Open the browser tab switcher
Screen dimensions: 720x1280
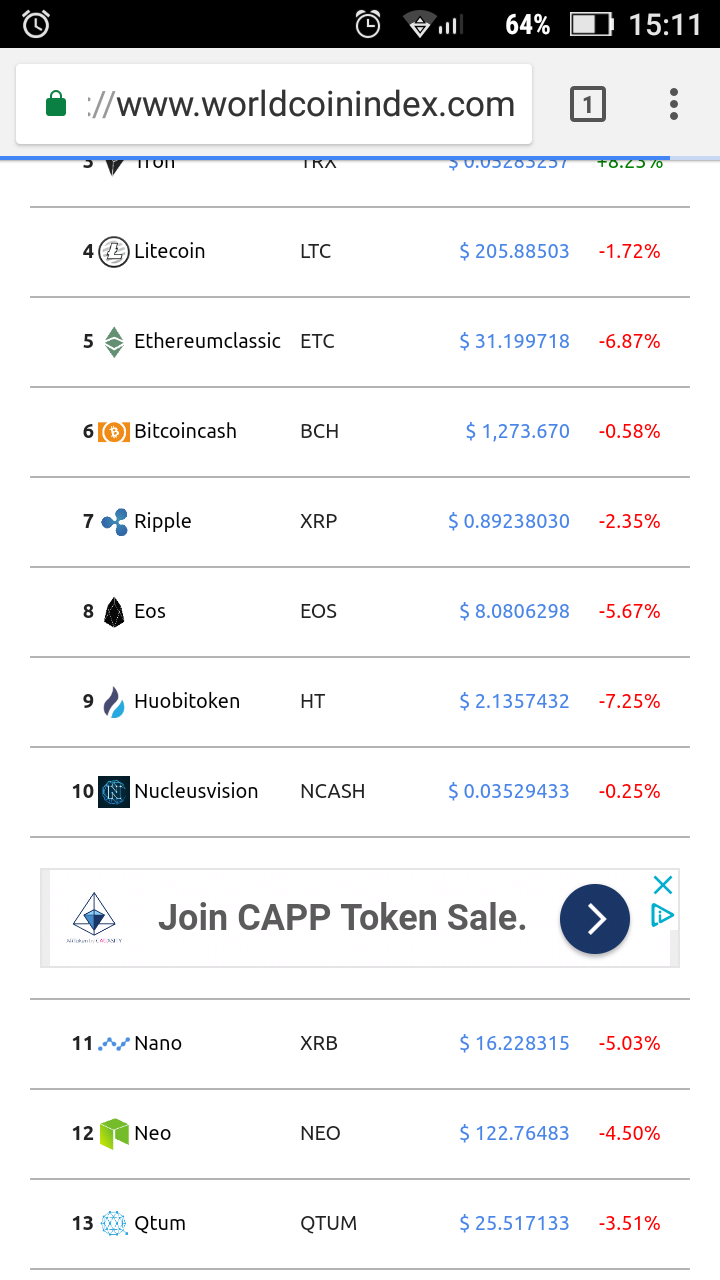click(588, 104)
